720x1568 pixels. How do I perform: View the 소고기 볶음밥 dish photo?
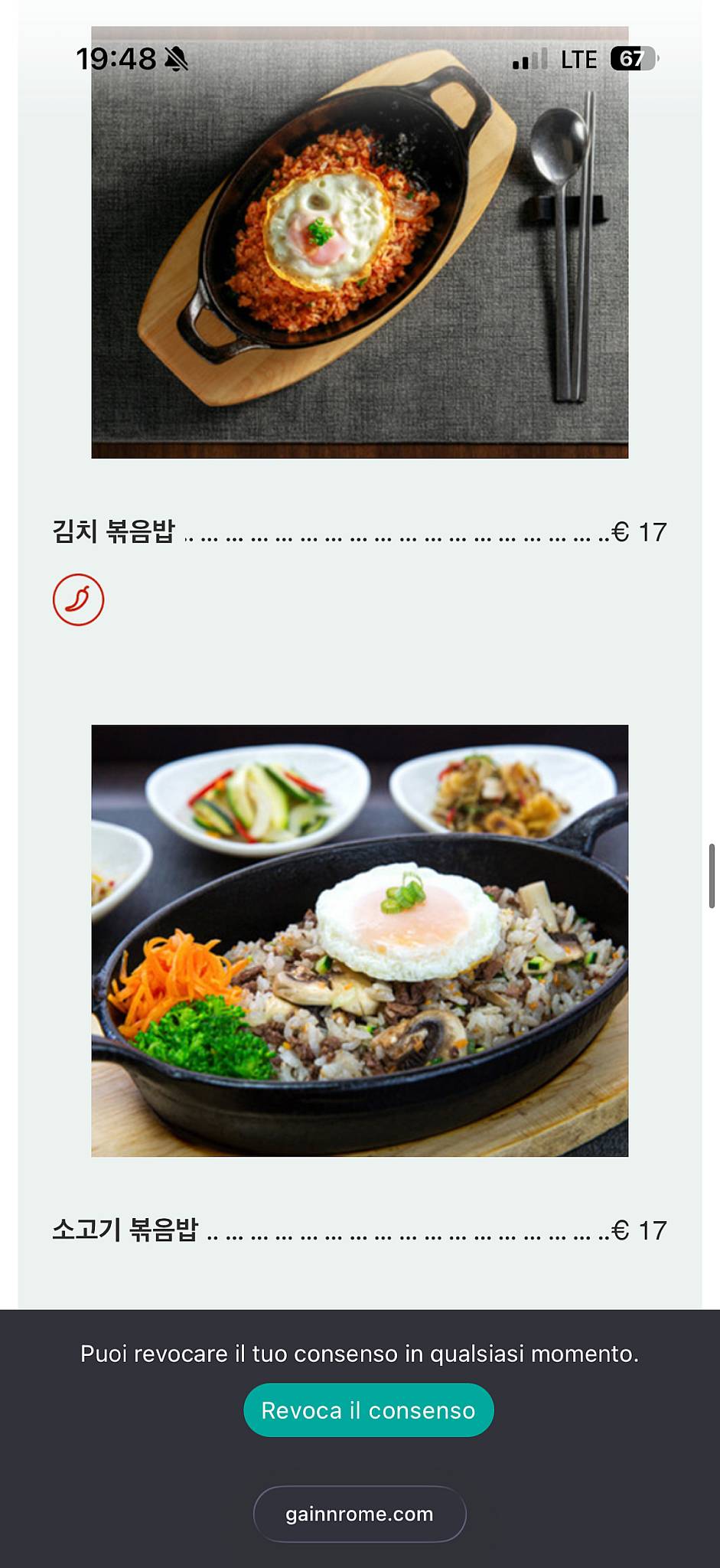pos(360,940)
